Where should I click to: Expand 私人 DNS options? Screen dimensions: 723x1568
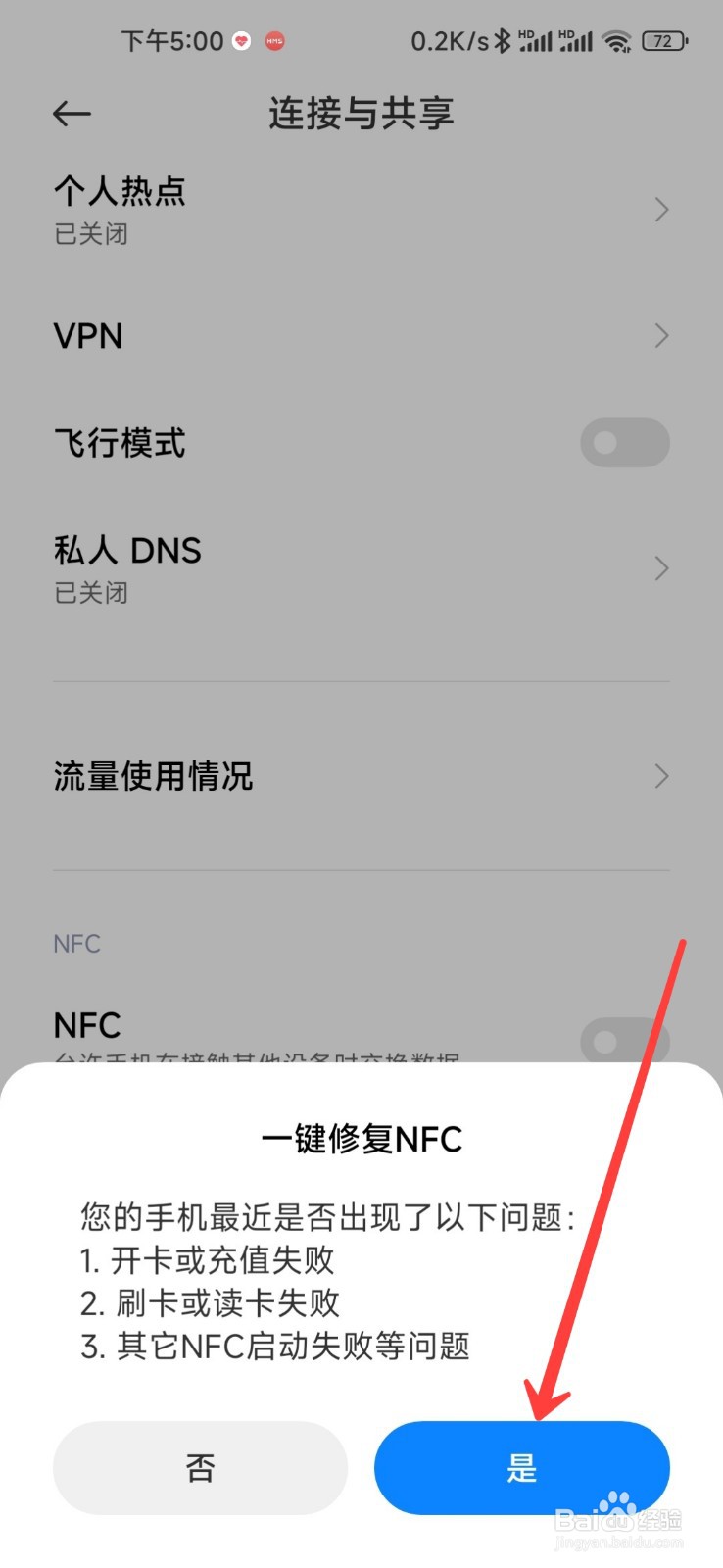(x=660, y=568)
